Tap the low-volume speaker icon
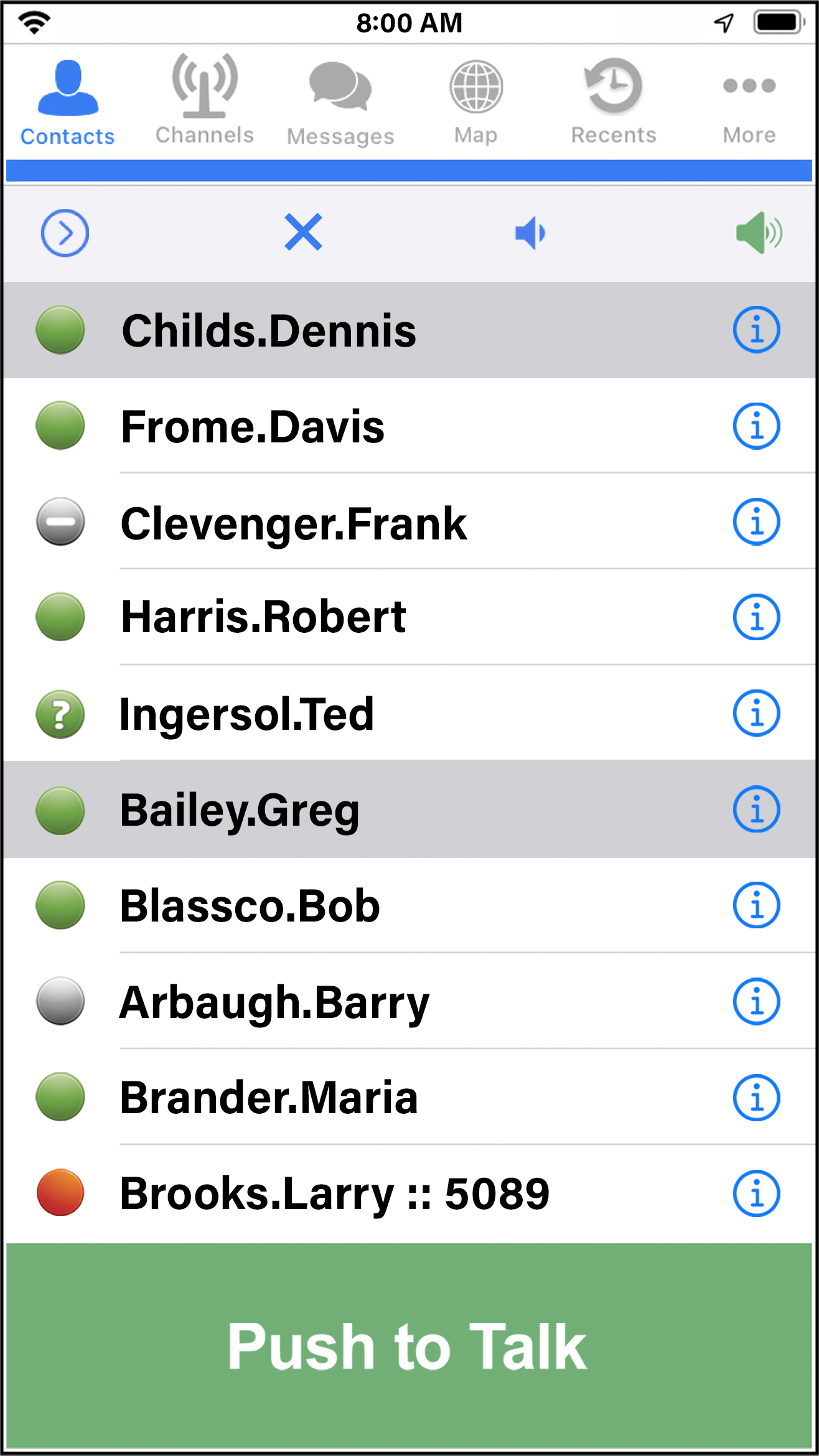Screen dimensions: 819x1456 [x=530, y=233]
